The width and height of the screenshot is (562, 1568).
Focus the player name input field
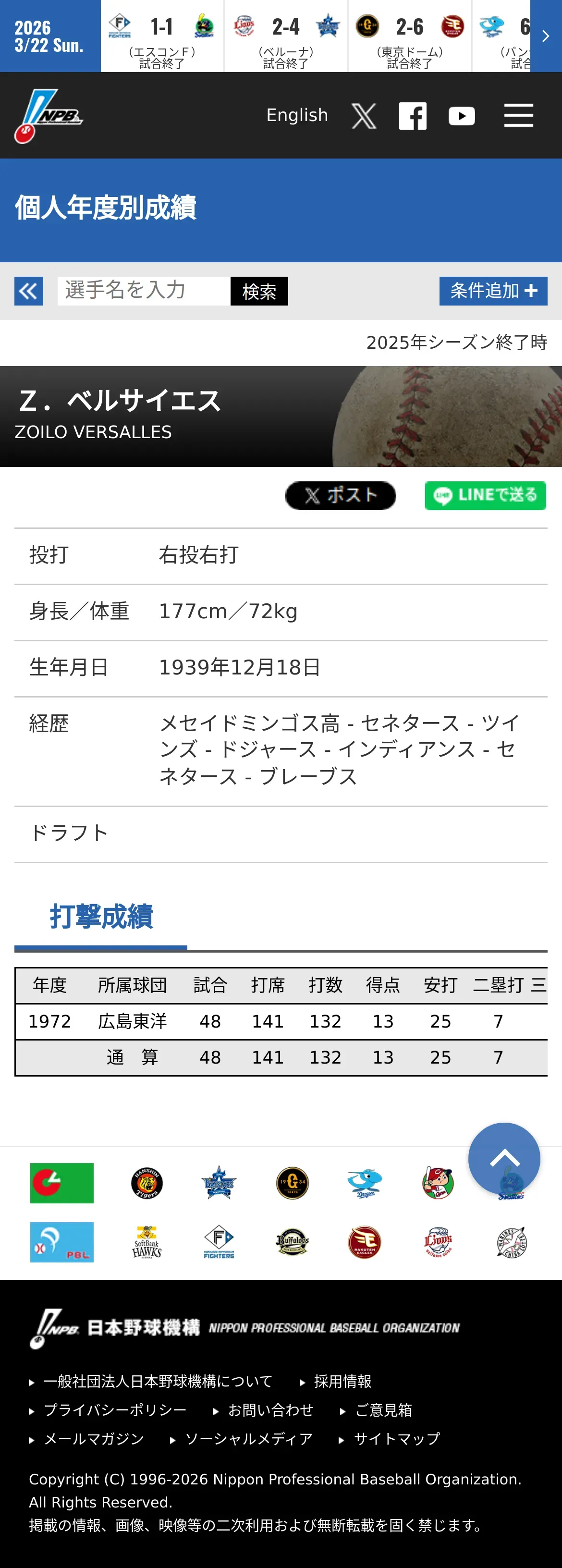(x=144, y=291)
